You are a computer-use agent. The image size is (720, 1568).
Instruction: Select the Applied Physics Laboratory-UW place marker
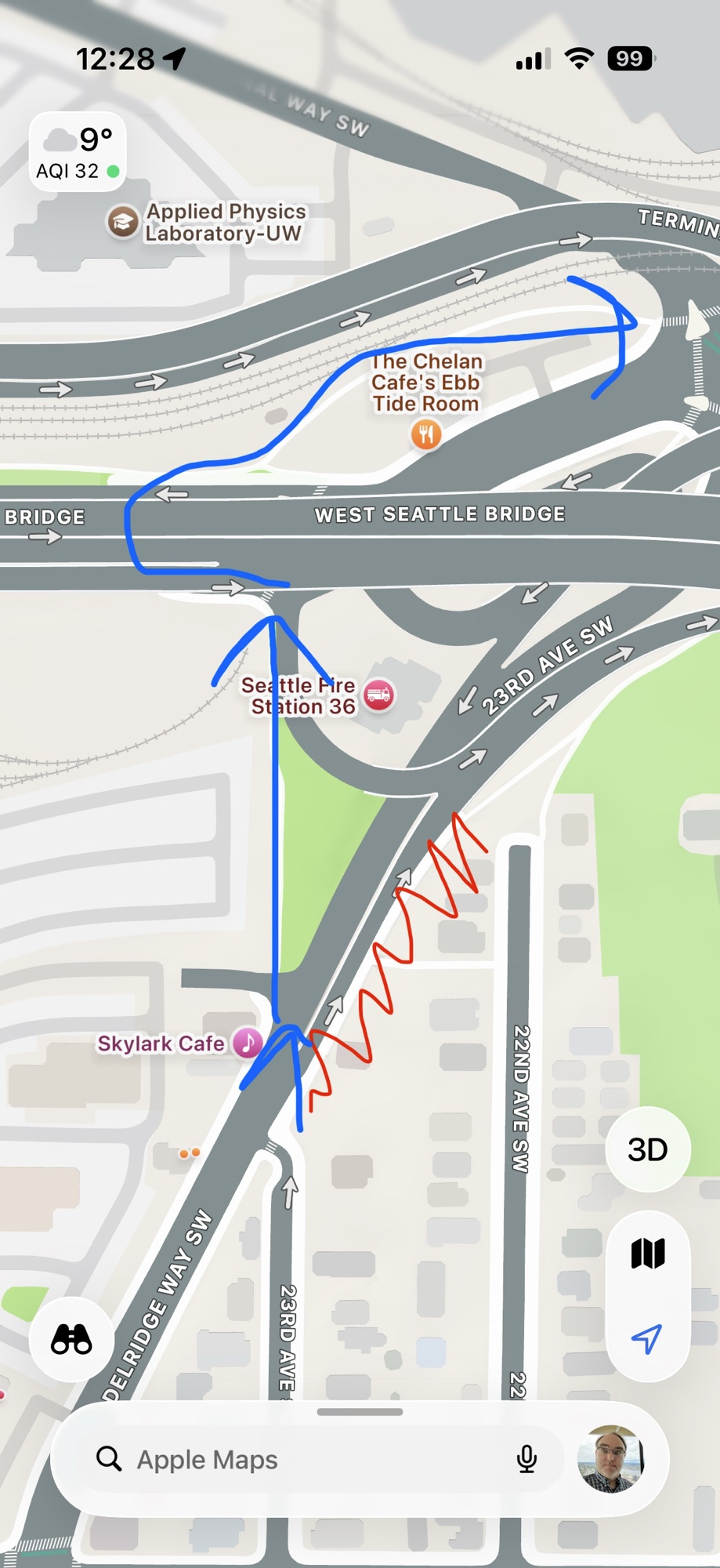point(122,223)
